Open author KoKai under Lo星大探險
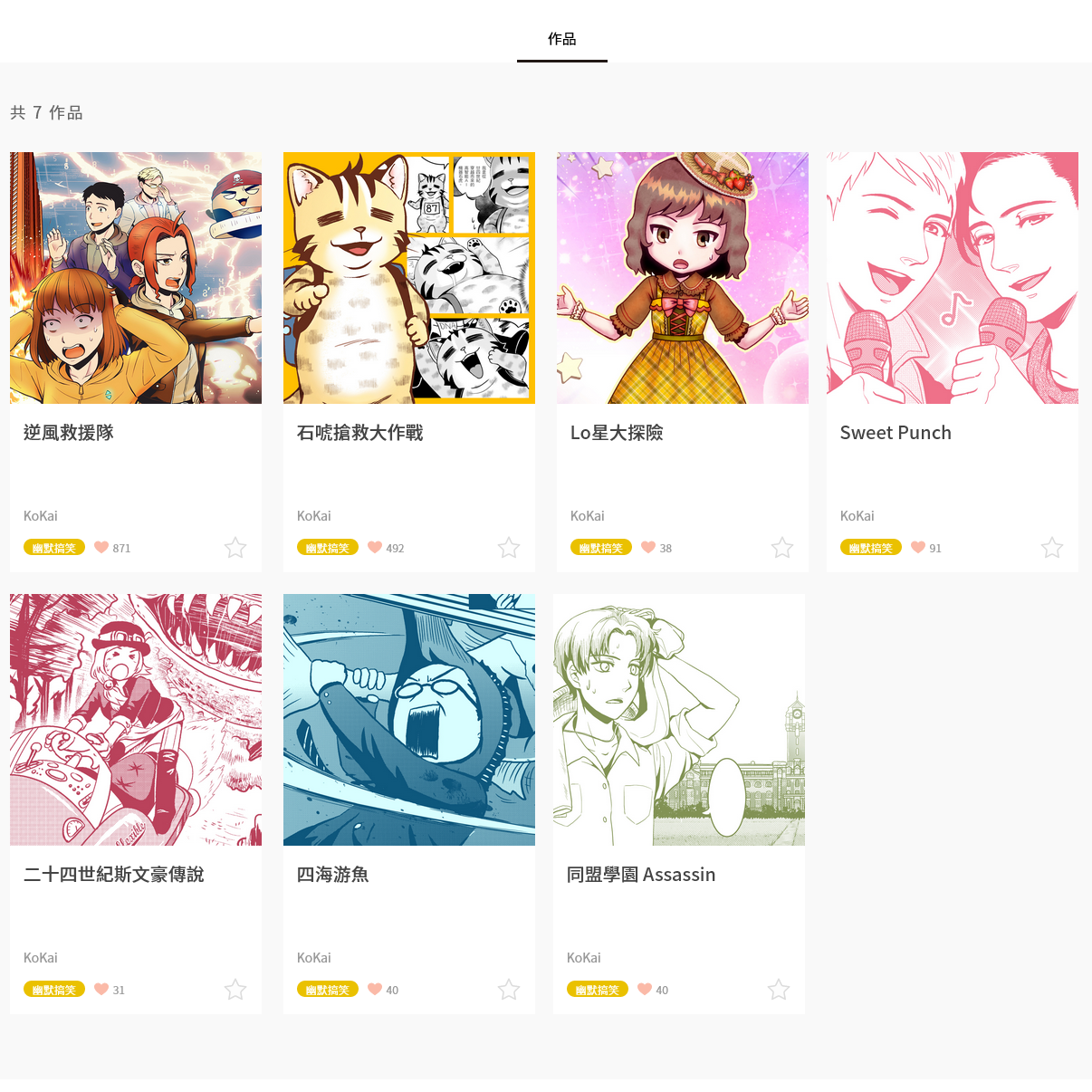1092x1092 pixels. click(x=587, y=516)
